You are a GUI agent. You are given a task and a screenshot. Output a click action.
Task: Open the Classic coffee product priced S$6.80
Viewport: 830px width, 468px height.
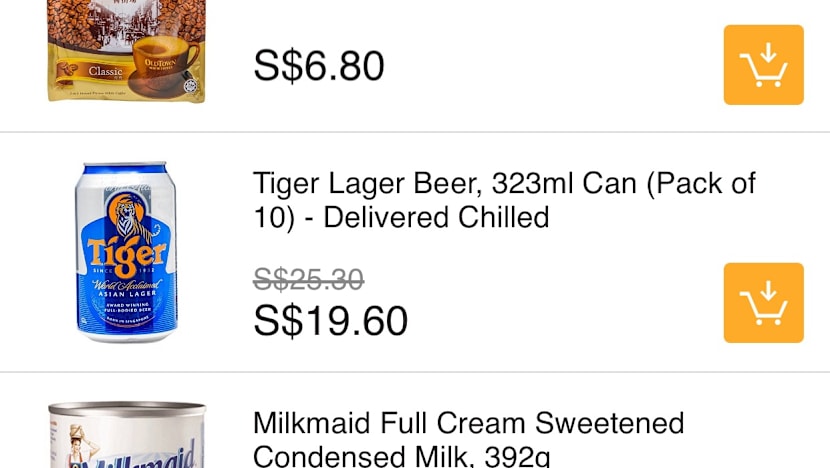[127, 50]
